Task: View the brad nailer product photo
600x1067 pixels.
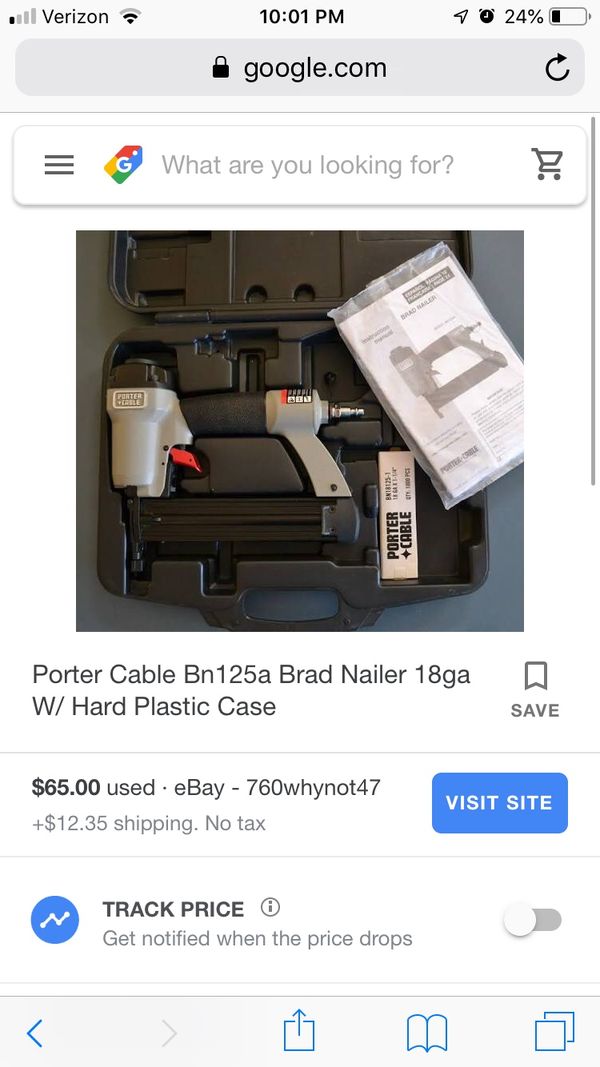Action: tap(300, 431)
